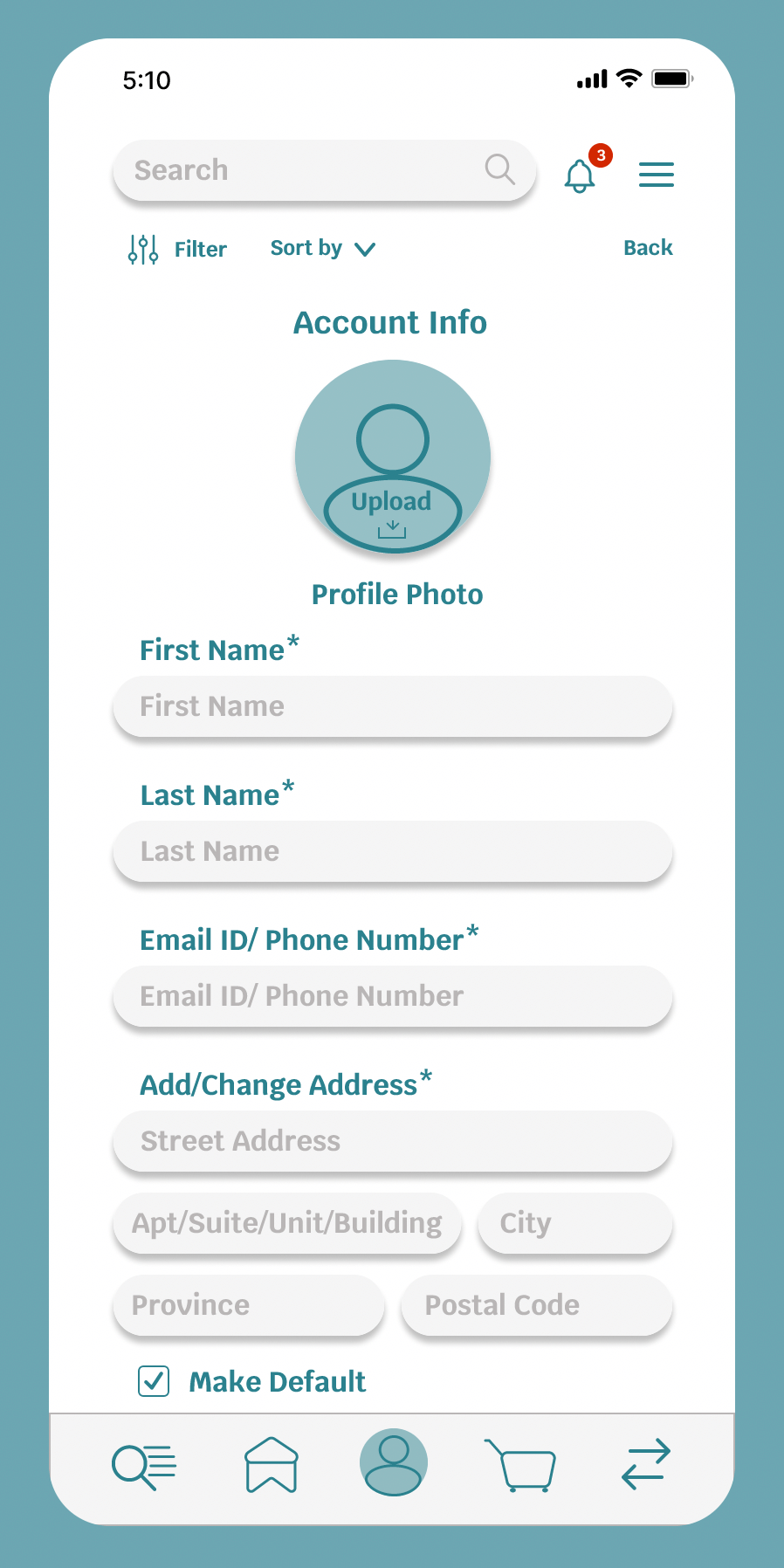Open the search list tab in bottom bar
Image resolution: width=784 pixels, height=1568 pixels.
click(144, 1465)
